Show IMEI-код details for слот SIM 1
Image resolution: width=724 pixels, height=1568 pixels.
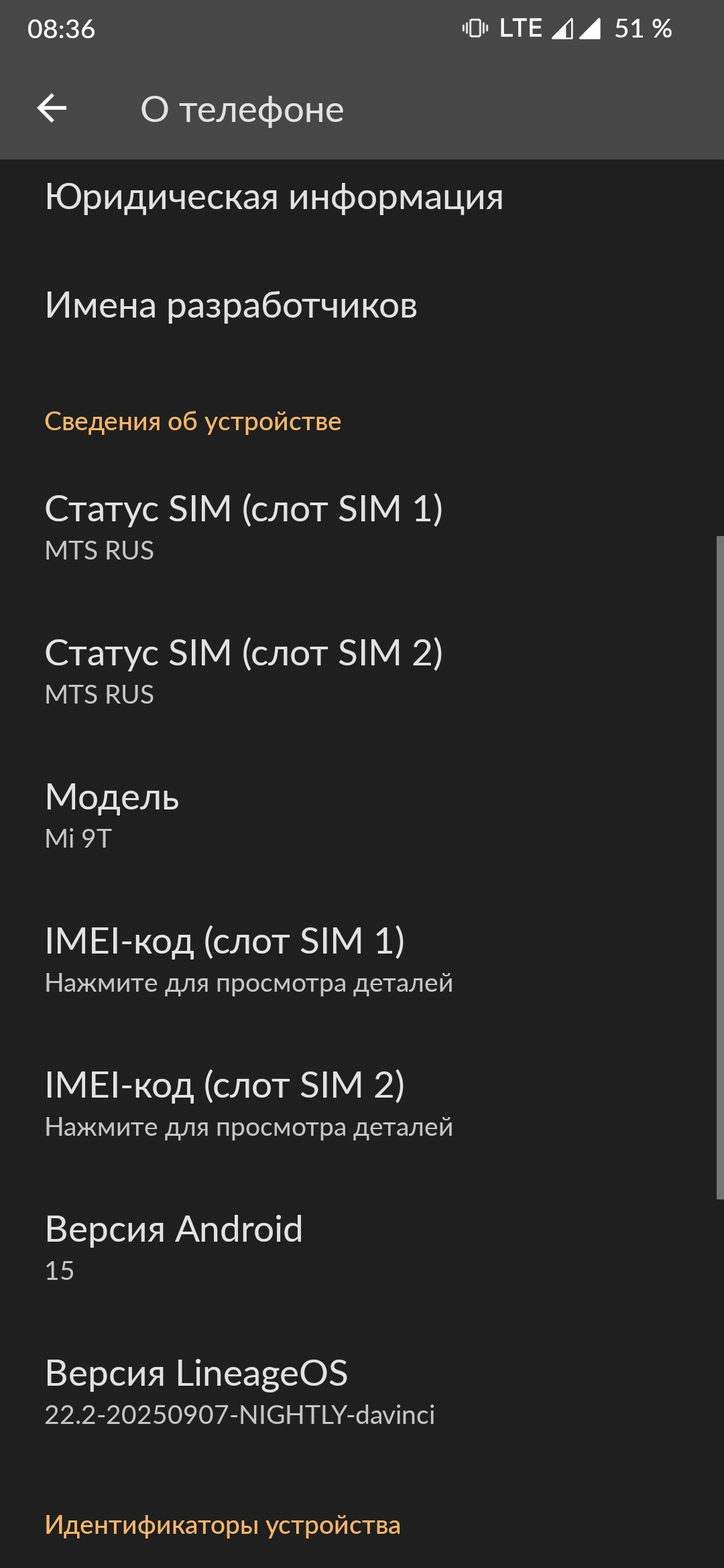coord(248,959)
